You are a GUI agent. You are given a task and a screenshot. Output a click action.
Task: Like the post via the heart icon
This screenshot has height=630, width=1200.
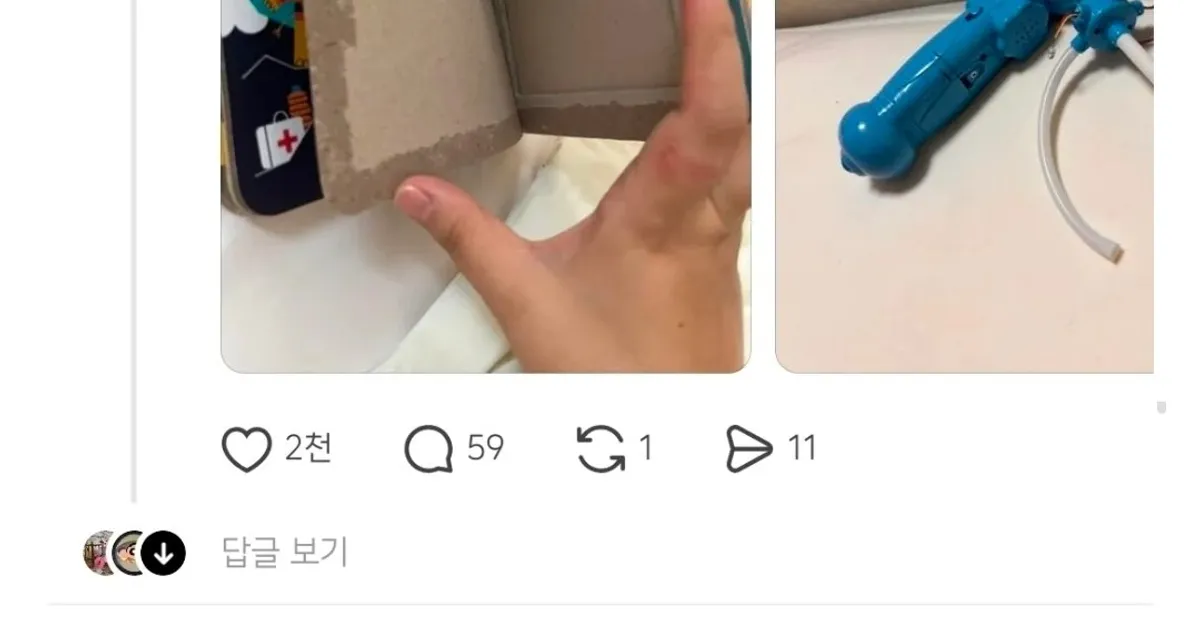pyautogui.click(x=246, y=449)
